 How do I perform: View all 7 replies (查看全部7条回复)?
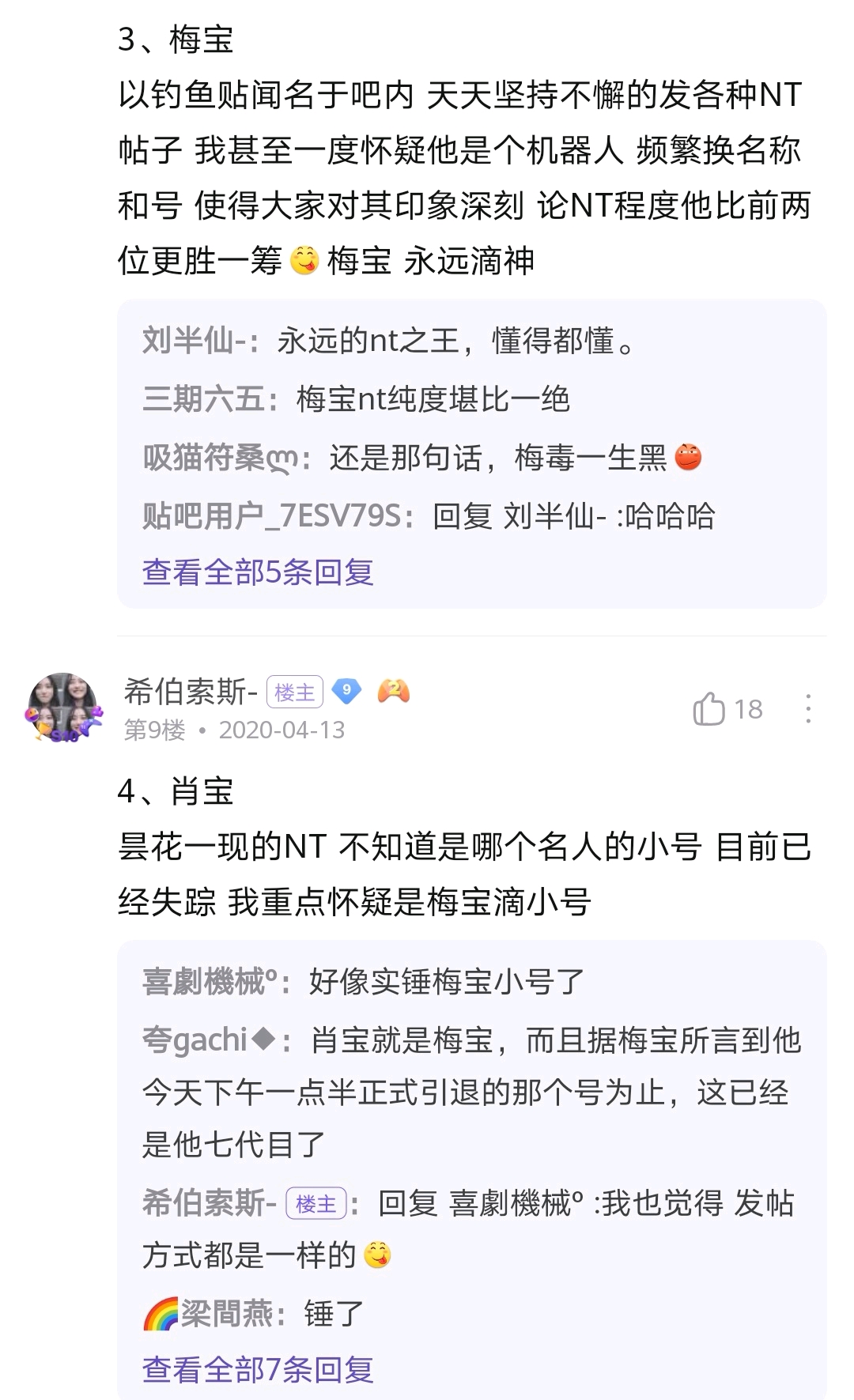tap(258, 1369)
